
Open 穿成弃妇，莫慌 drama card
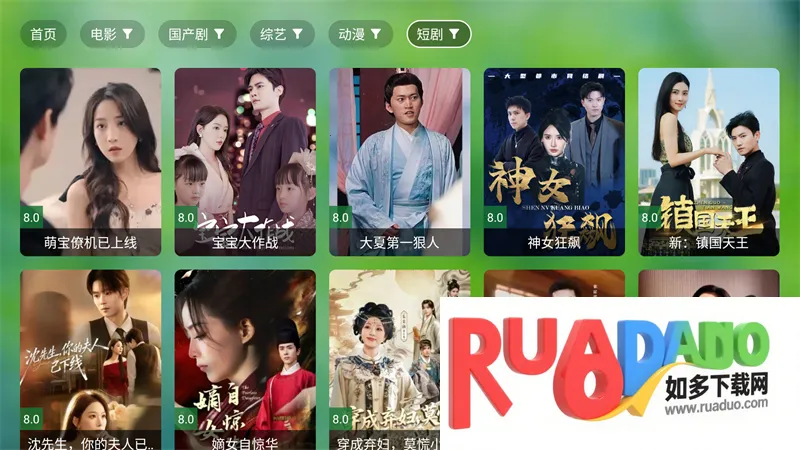(x=385, y=360)
